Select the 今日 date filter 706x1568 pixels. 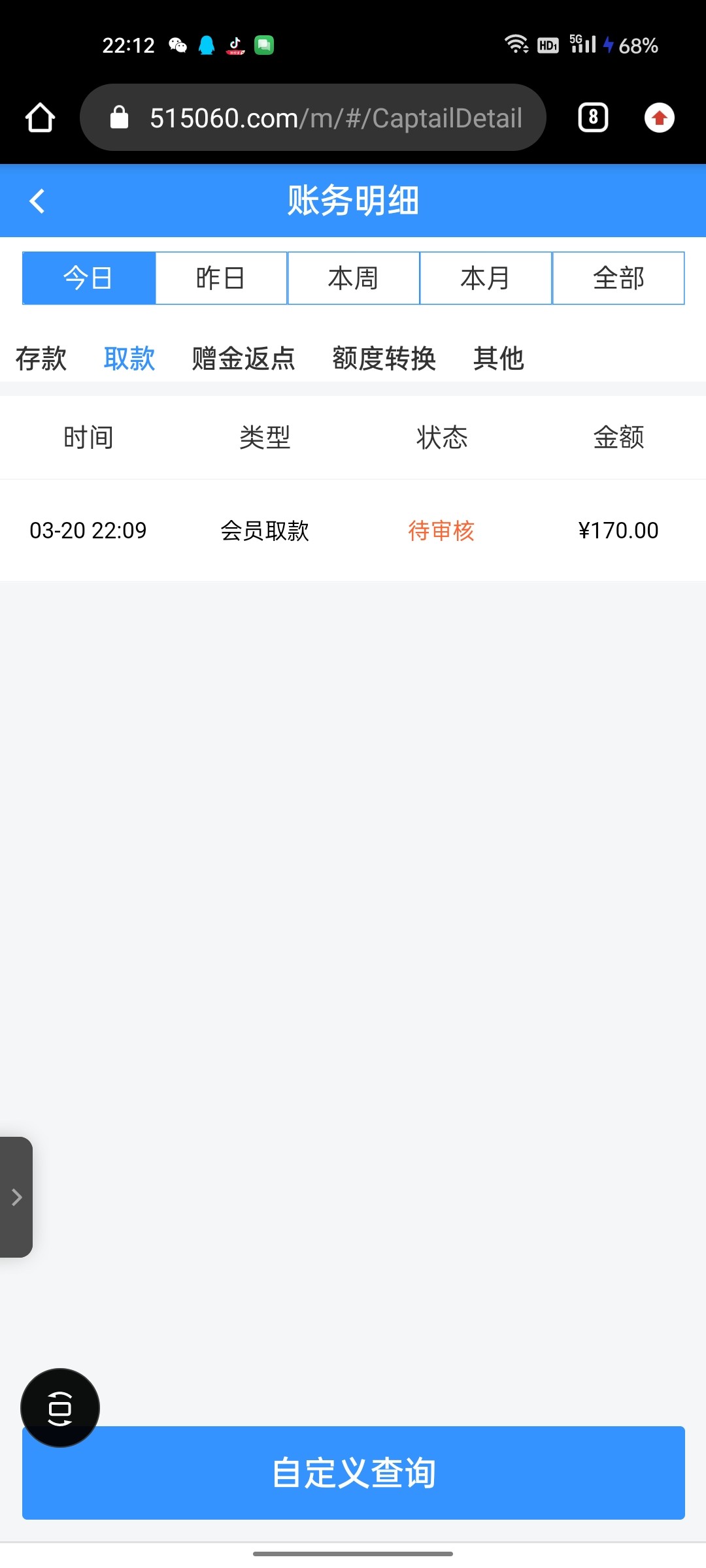click(88, 278)
